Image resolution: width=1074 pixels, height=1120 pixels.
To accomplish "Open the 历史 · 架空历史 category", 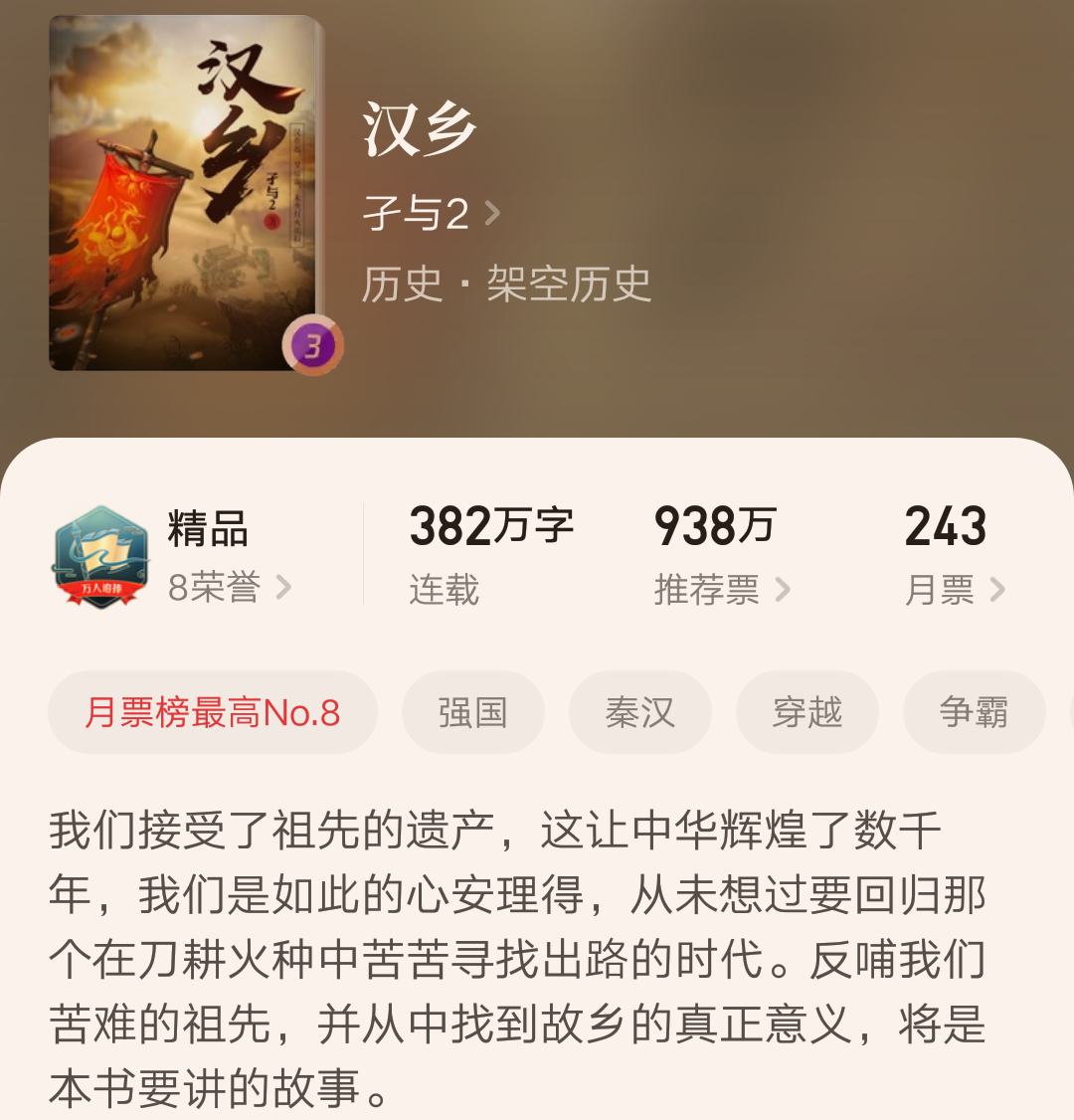I will (x=506, y=284).
